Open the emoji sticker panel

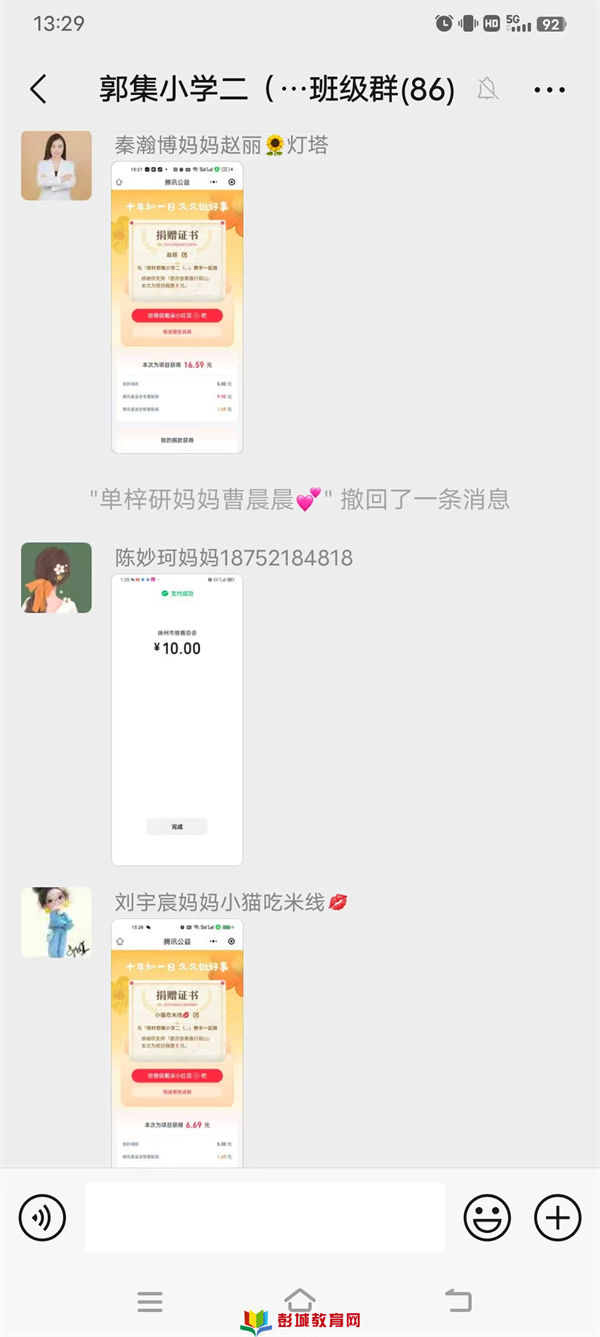pos(487,1217)
